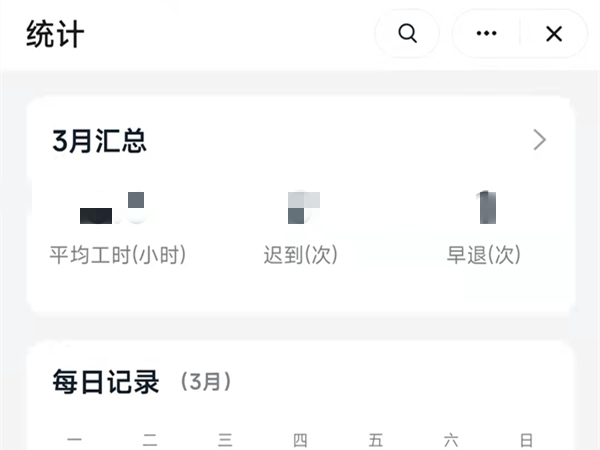
Task: Open the three-dot more menu
Action: pyautogui.click(x=487, y=33)
